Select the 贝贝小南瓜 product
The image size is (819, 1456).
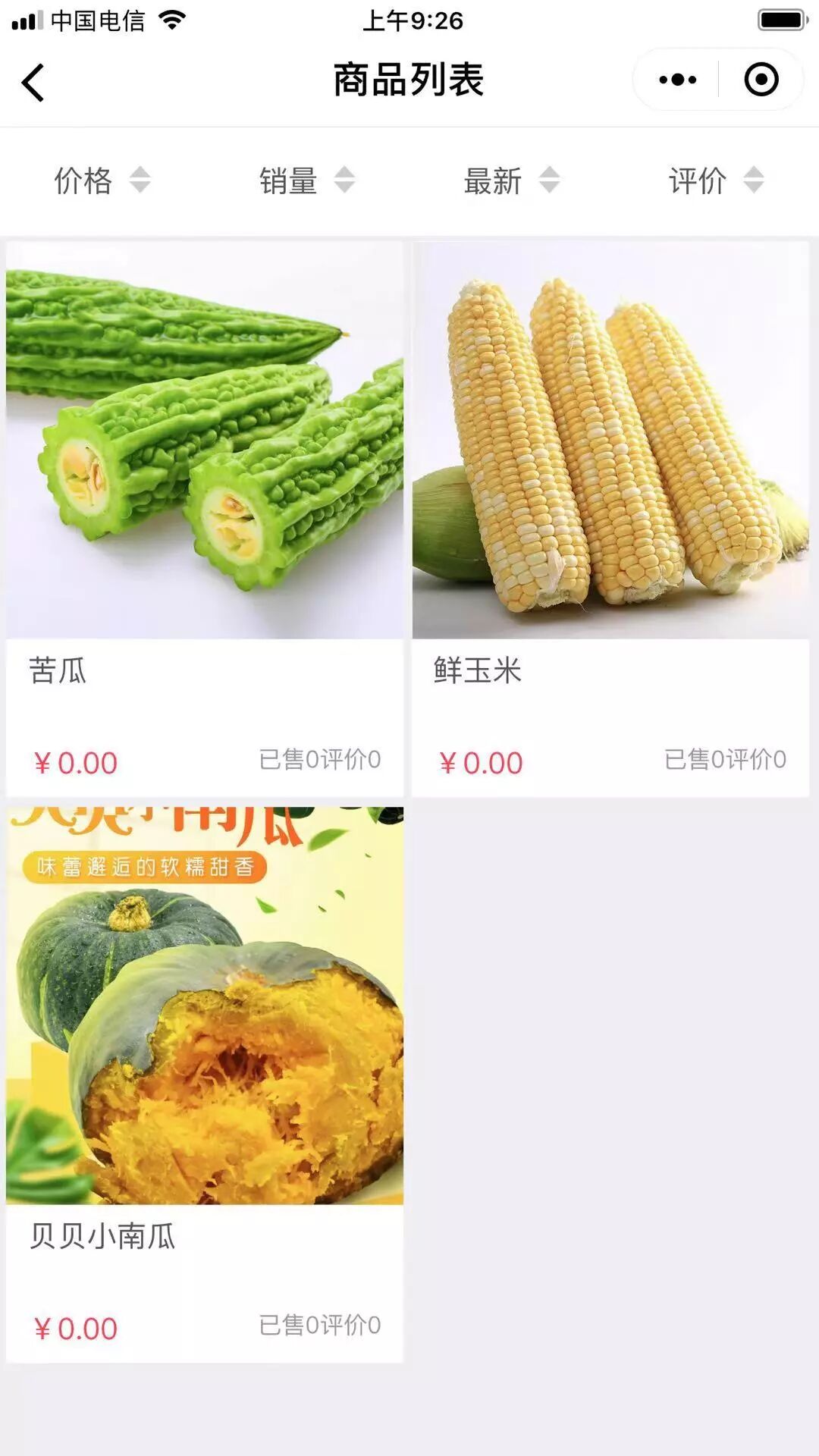pyautogui.click(x=205, y=1084)
